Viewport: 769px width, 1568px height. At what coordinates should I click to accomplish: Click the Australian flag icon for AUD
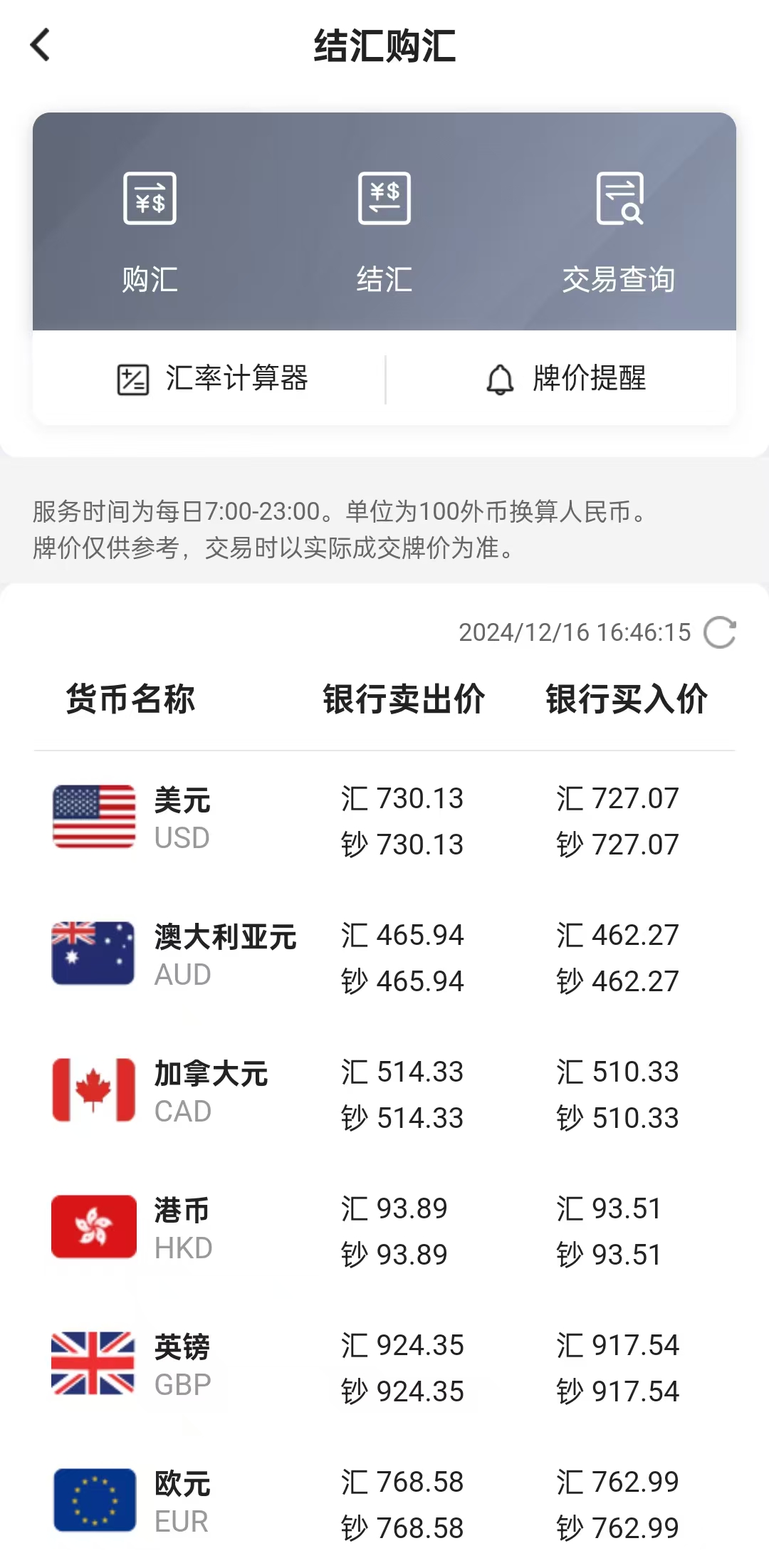93,954
